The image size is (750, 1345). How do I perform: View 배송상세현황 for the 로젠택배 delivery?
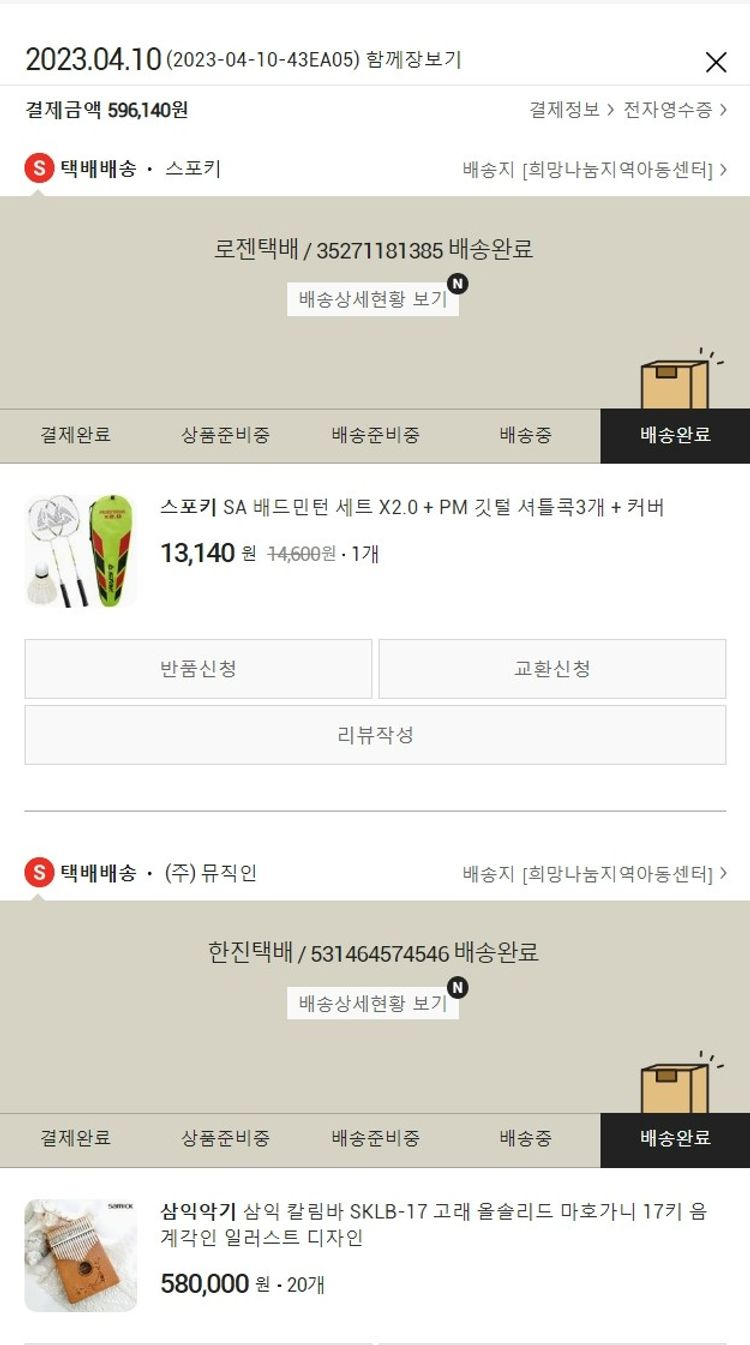tap(373, 299)
